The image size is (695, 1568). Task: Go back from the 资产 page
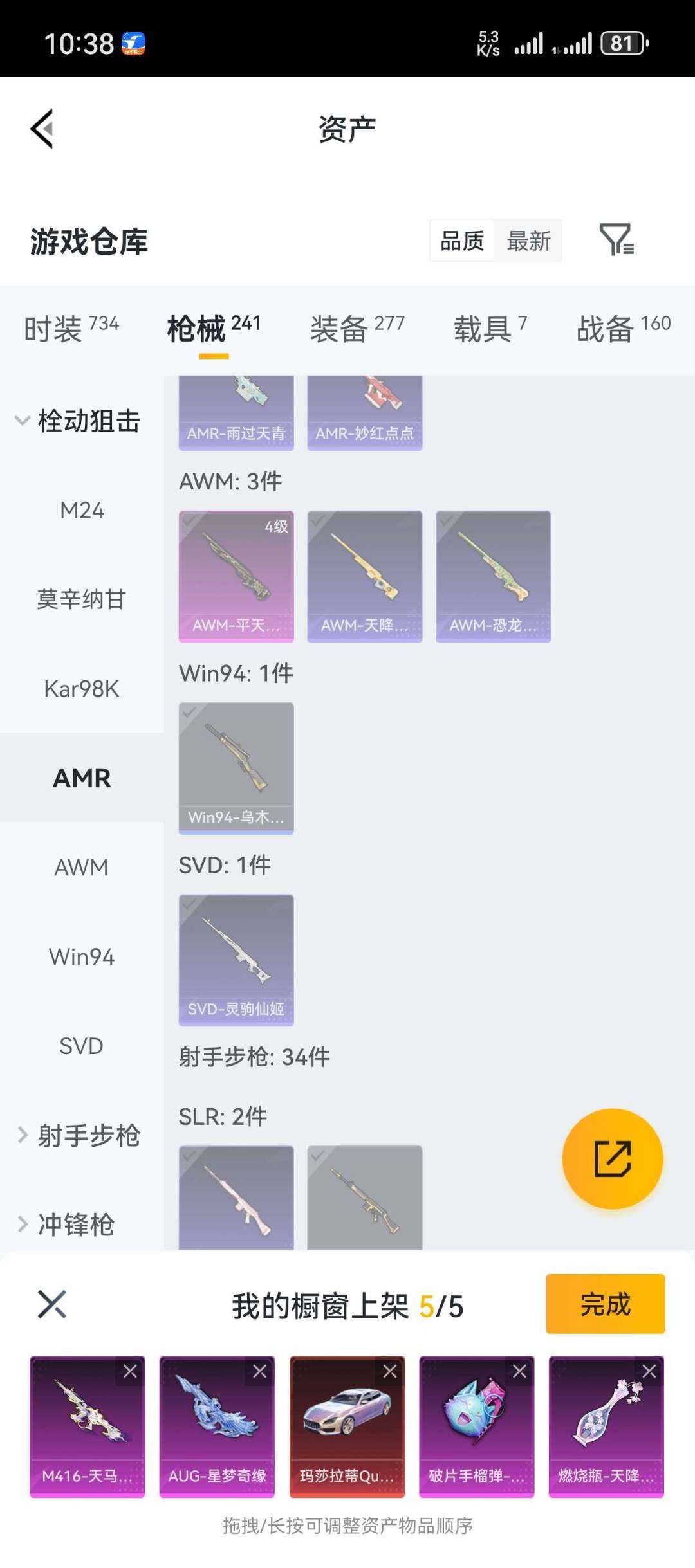click(42, 129)
